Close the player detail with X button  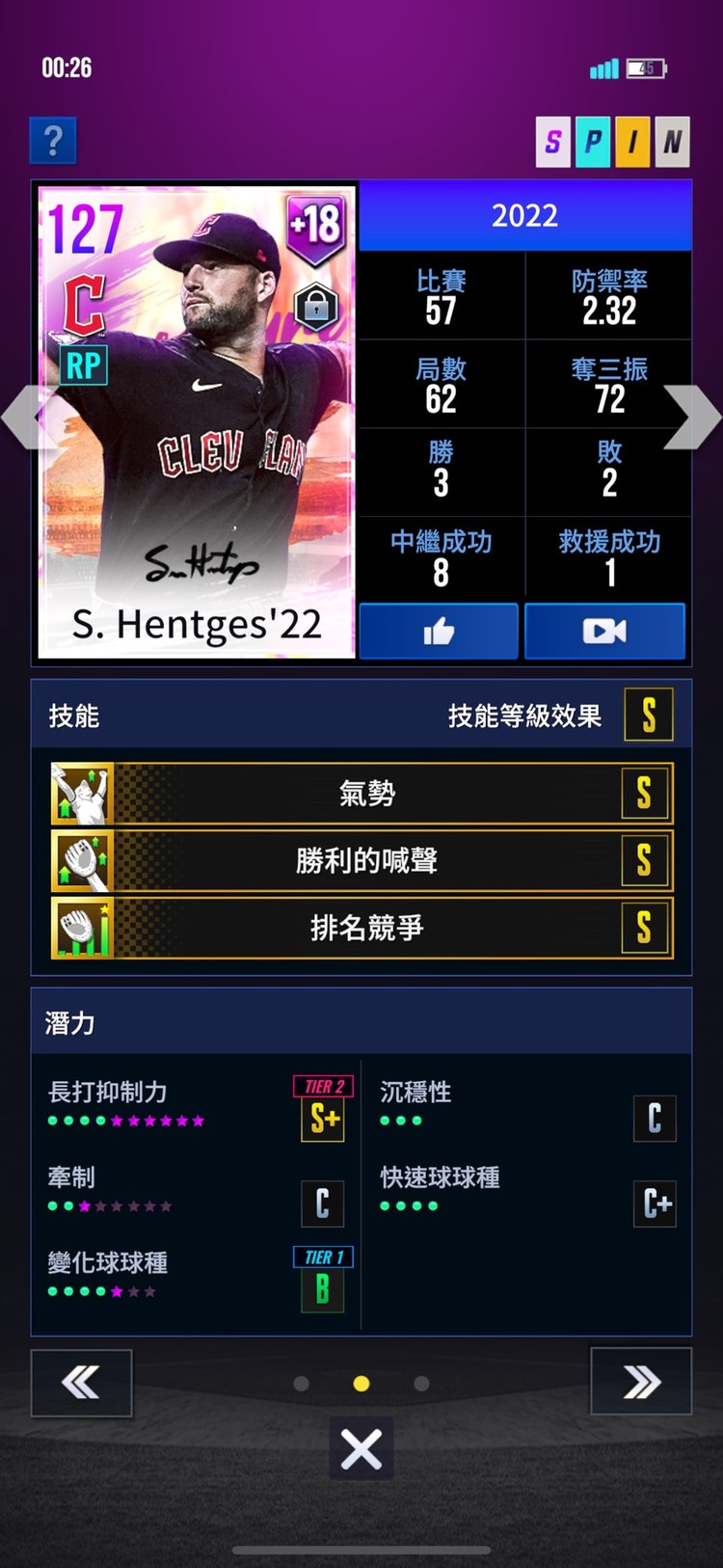click(x=361, y=1448)
